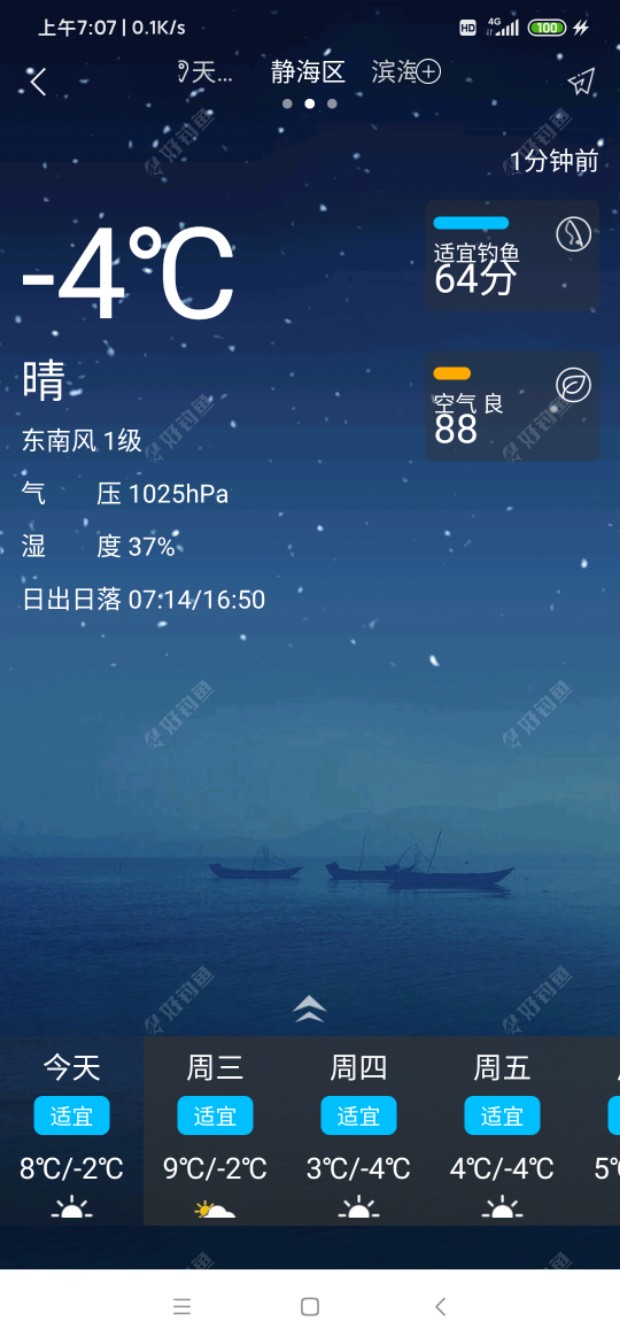This screenshot has height=1344, width=620.
Task: Expand the forecast panel with up chevrons
Action: pos(310,1009)
